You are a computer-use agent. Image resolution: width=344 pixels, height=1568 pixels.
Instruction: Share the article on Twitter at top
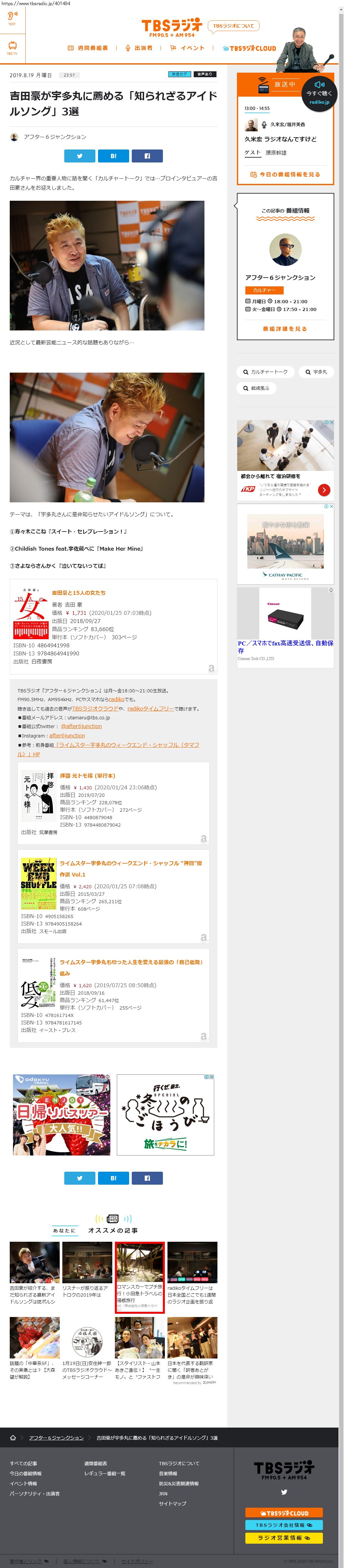tap(80, 156)
